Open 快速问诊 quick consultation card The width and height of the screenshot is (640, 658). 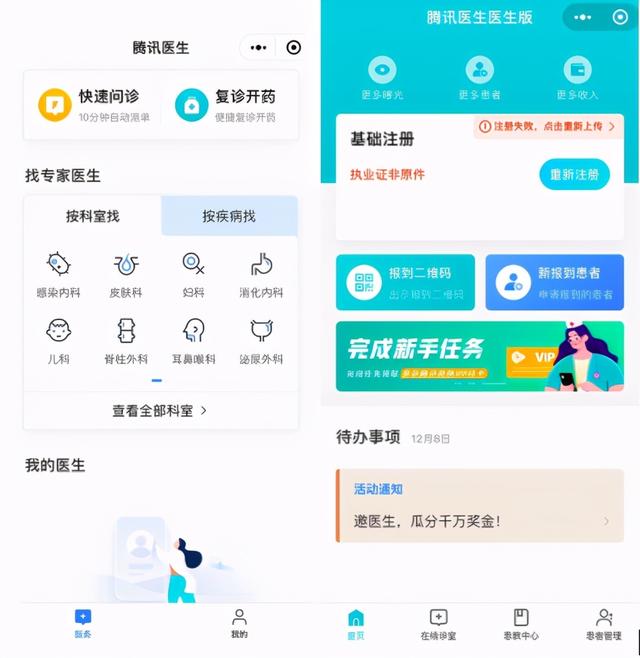[93, 105]
